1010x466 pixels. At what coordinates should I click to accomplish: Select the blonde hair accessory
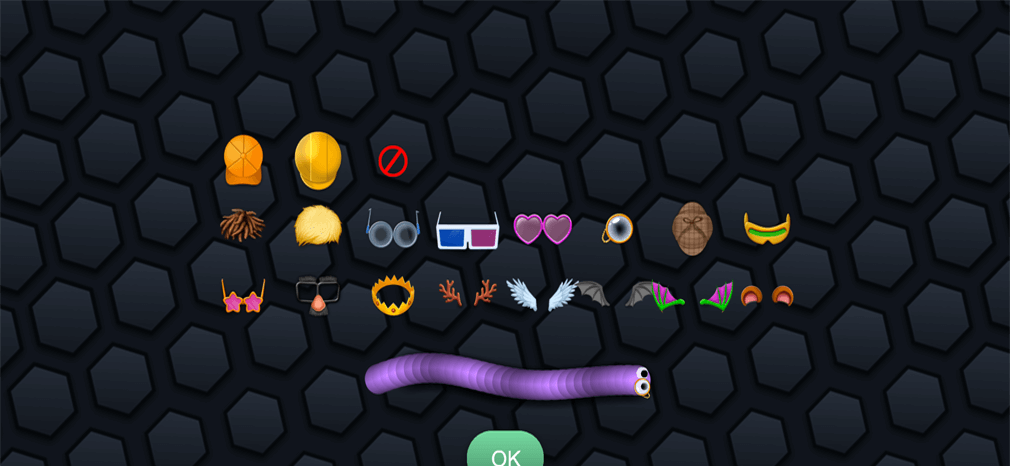click(318, 226)
